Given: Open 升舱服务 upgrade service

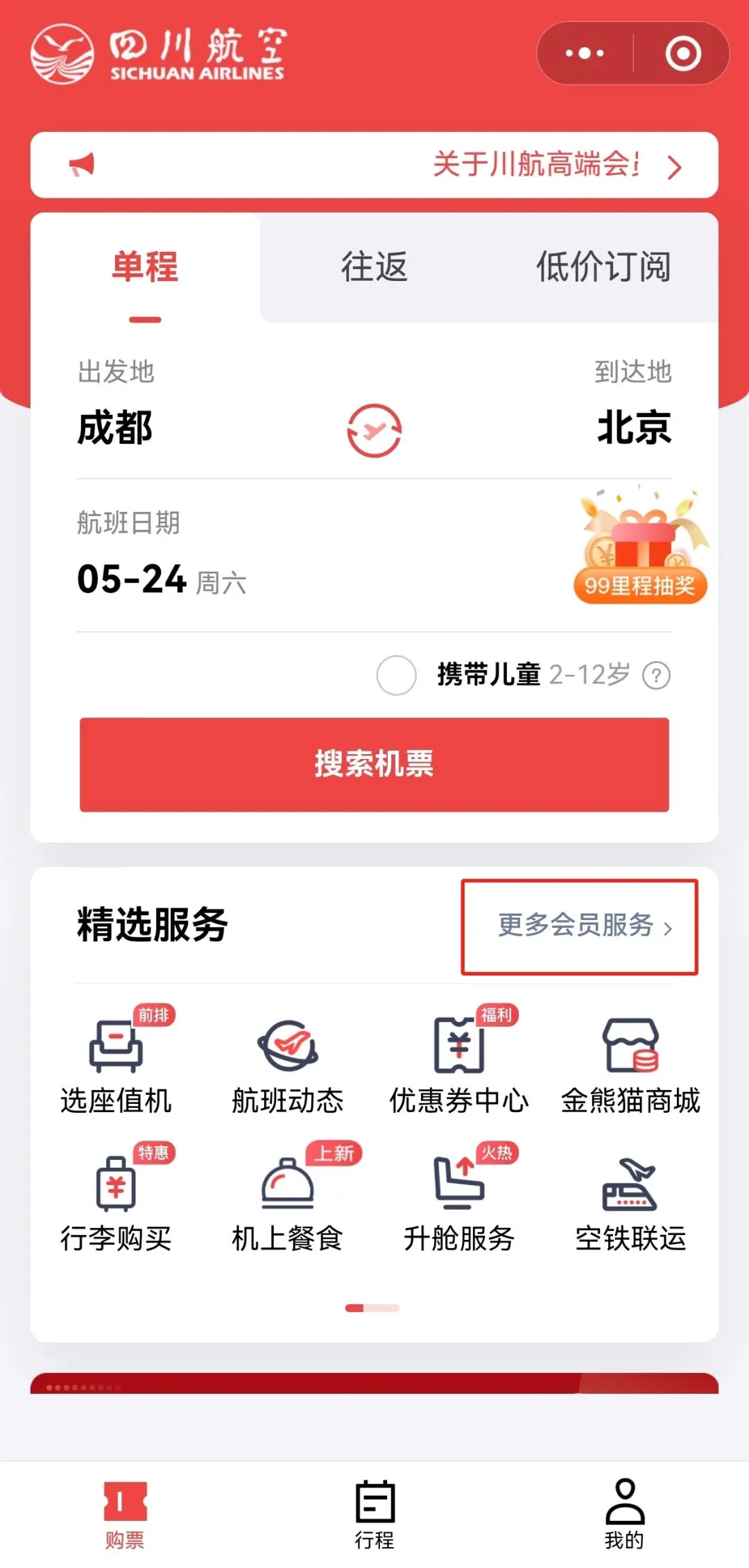Looking at the screenshot, I should [459, 1198].
